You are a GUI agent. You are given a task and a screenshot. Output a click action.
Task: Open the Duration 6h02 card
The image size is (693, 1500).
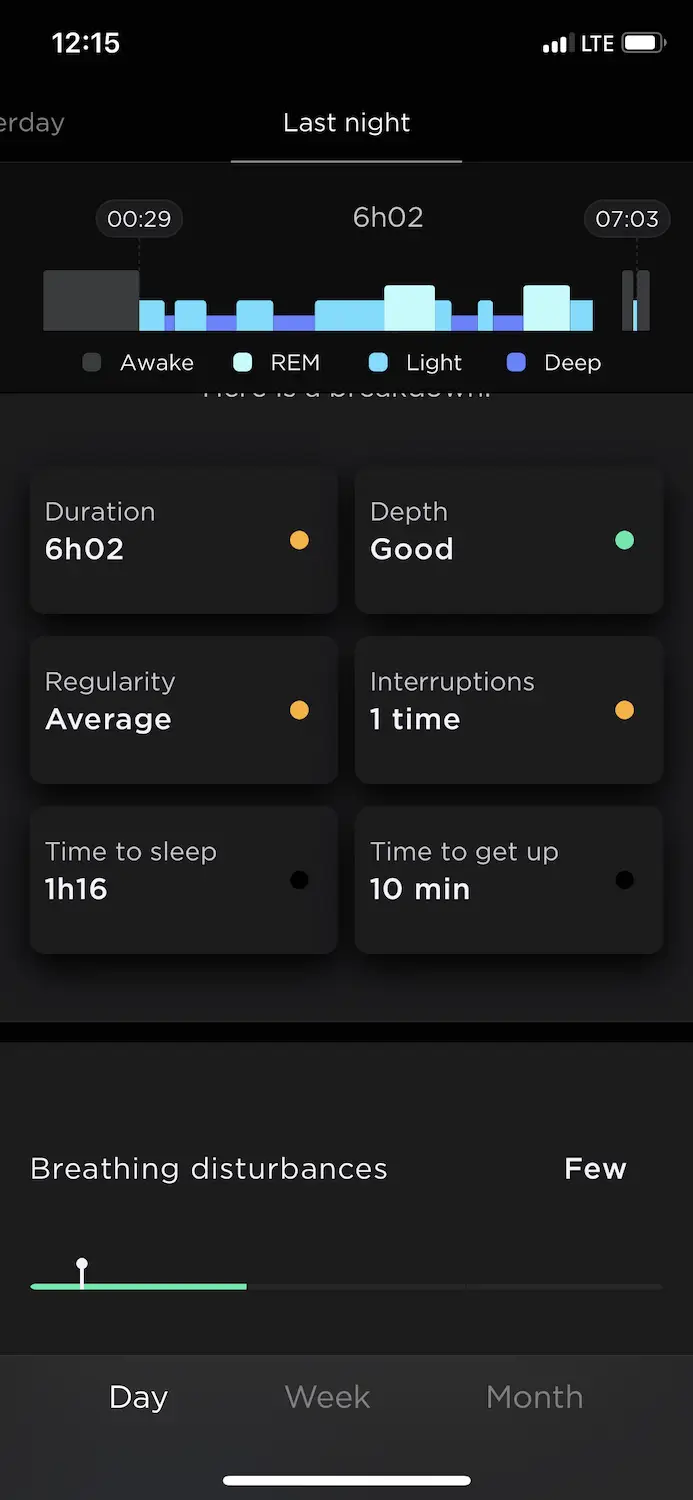pyautogui.click(x=184, y=540)
